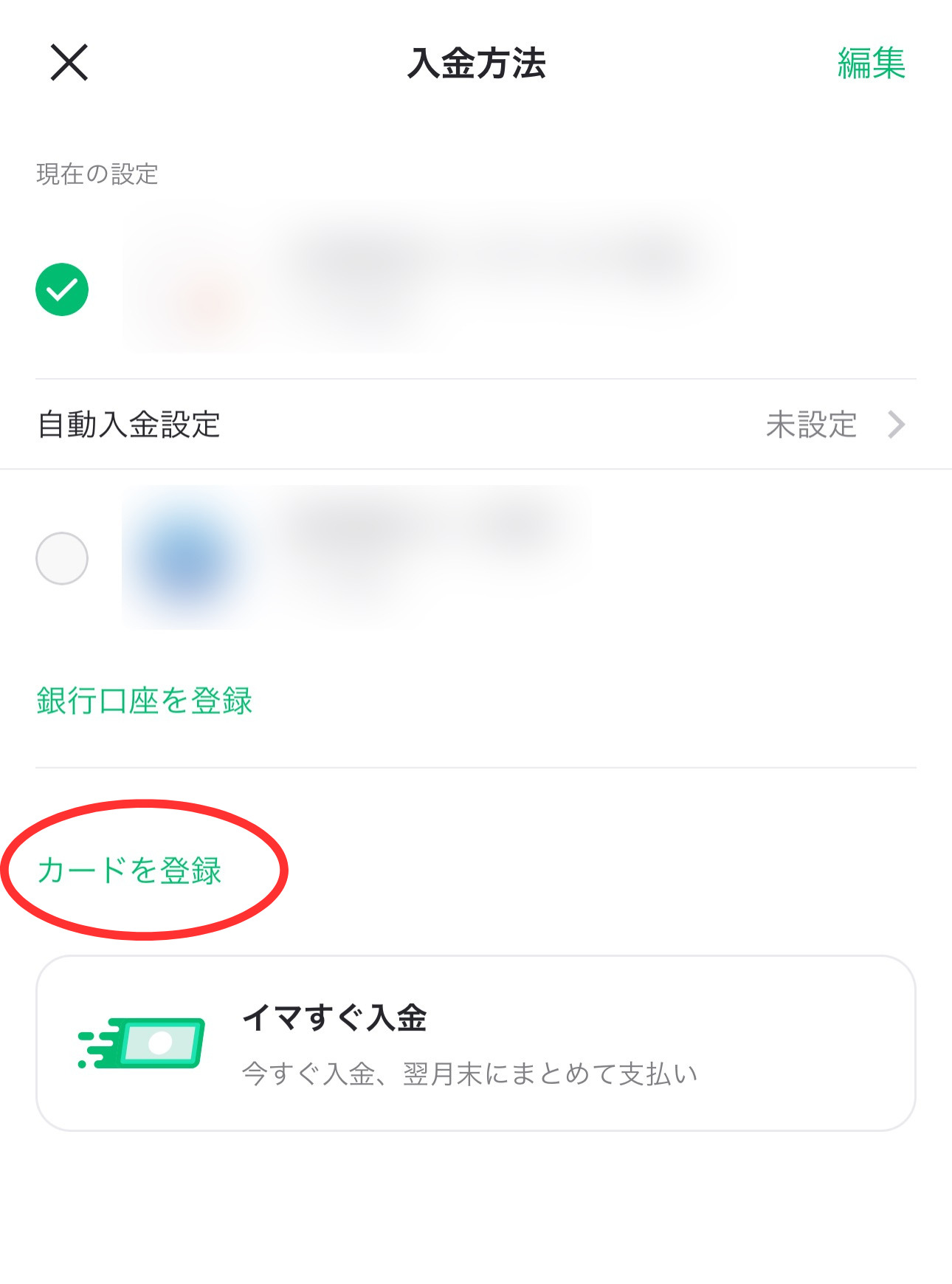
Task: Open the 編集 edit mode
Action: tap(873, 65)
